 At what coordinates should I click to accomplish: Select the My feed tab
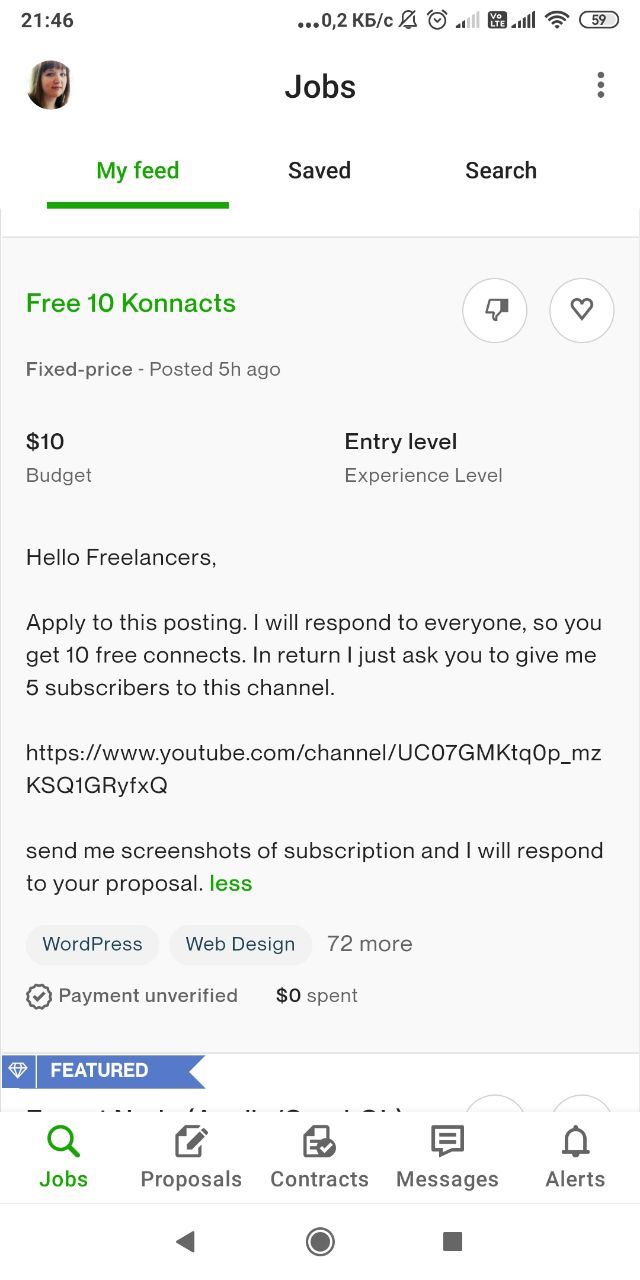click(138, 171)
